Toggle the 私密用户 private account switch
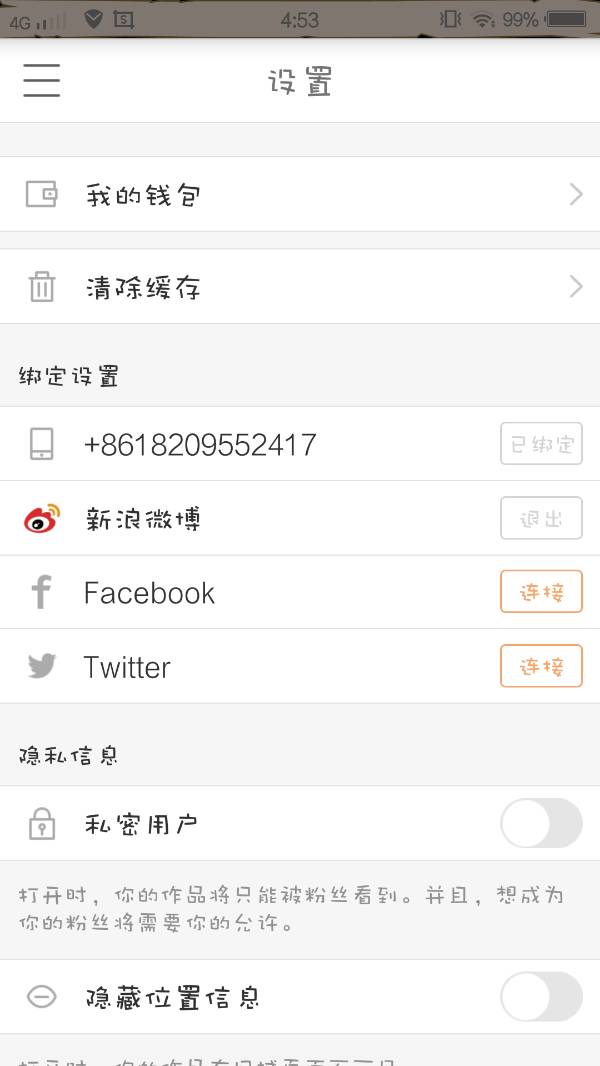600x1066 pixels. tap(541, 823)
